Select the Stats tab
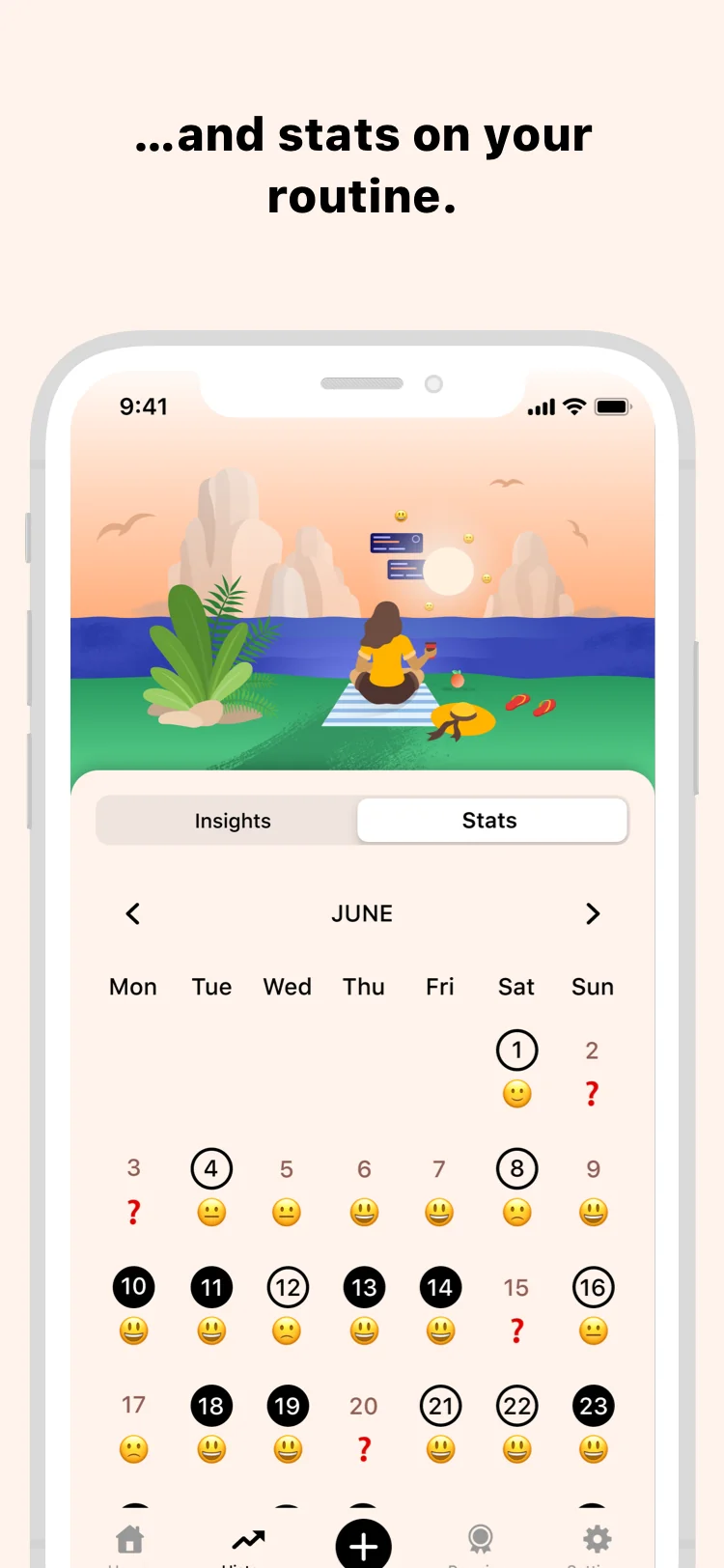The height and width of the screenshot is (1568, 724). 490,821
